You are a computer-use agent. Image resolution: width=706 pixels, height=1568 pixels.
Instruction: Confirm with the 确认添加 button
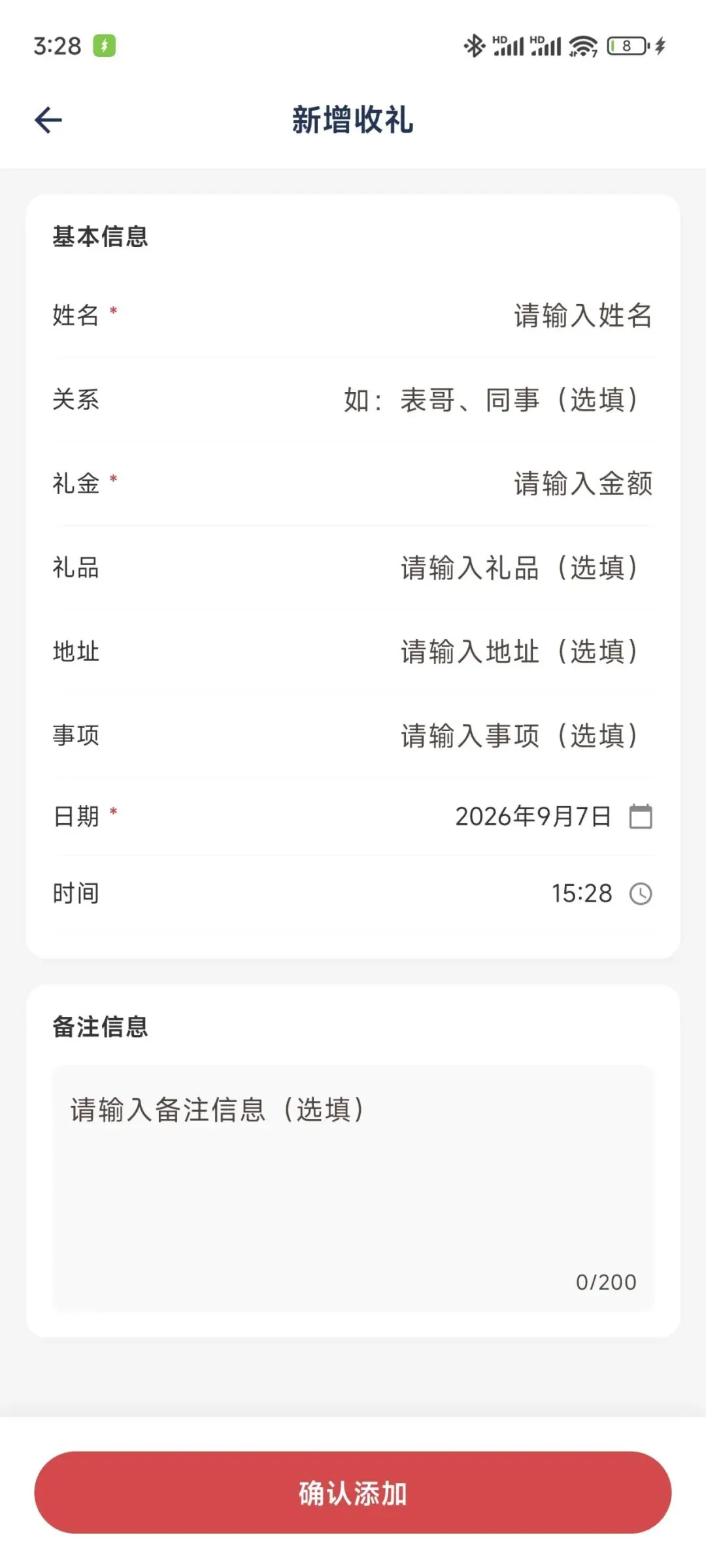[353, 1493]
